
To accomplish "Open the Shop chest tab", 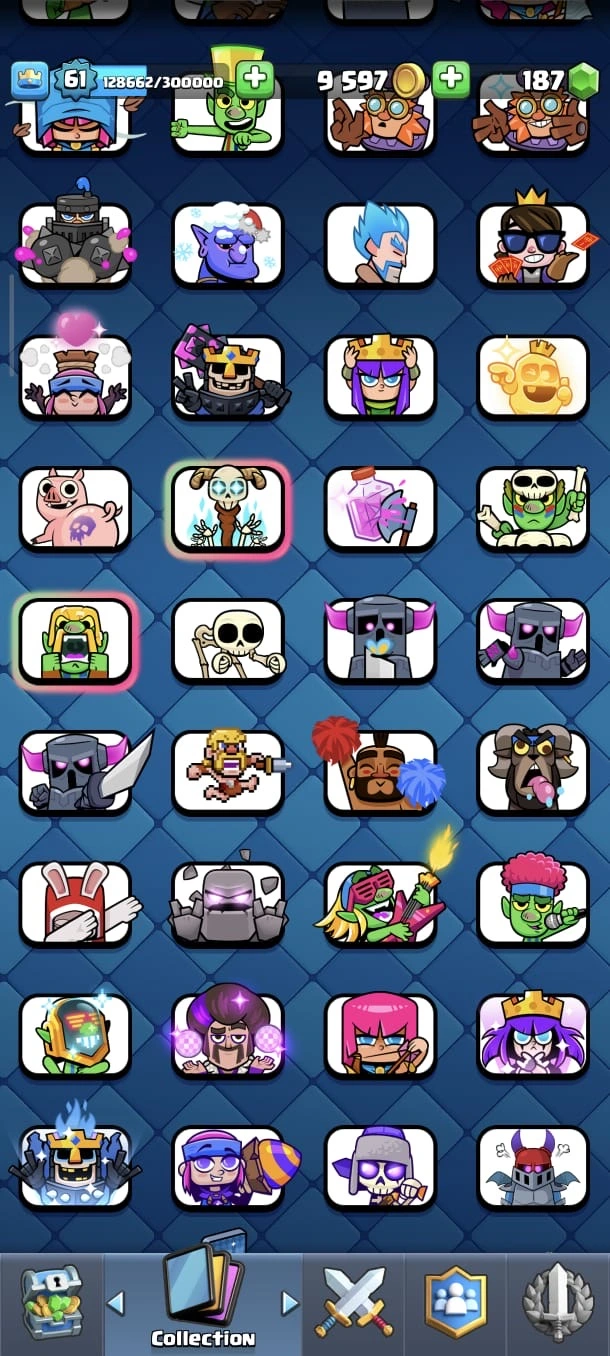I will point(51,1302).
